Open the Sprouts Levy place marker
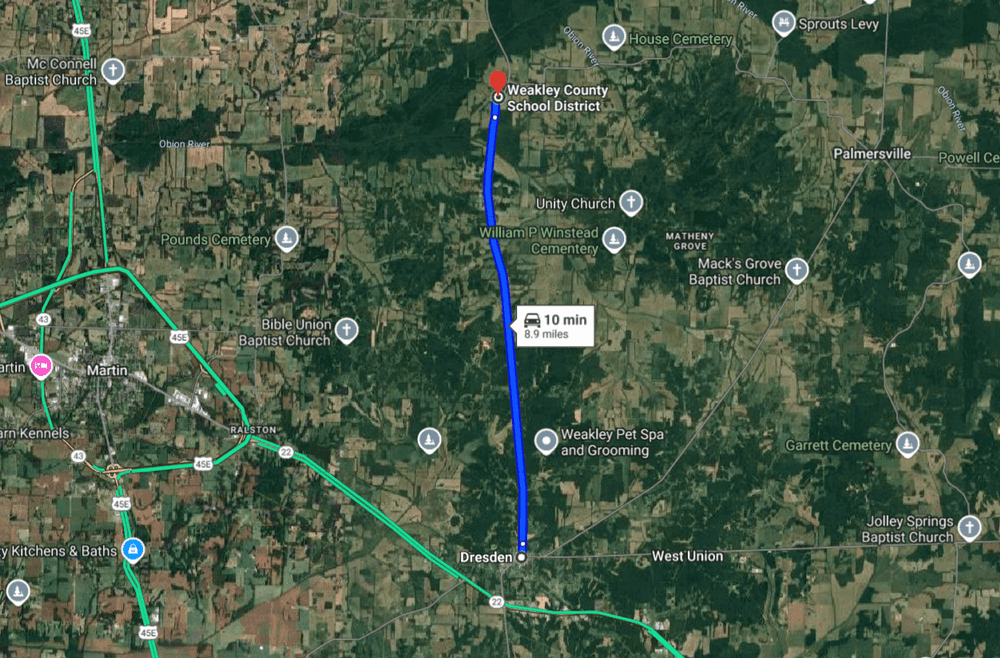 pos(784,23)
